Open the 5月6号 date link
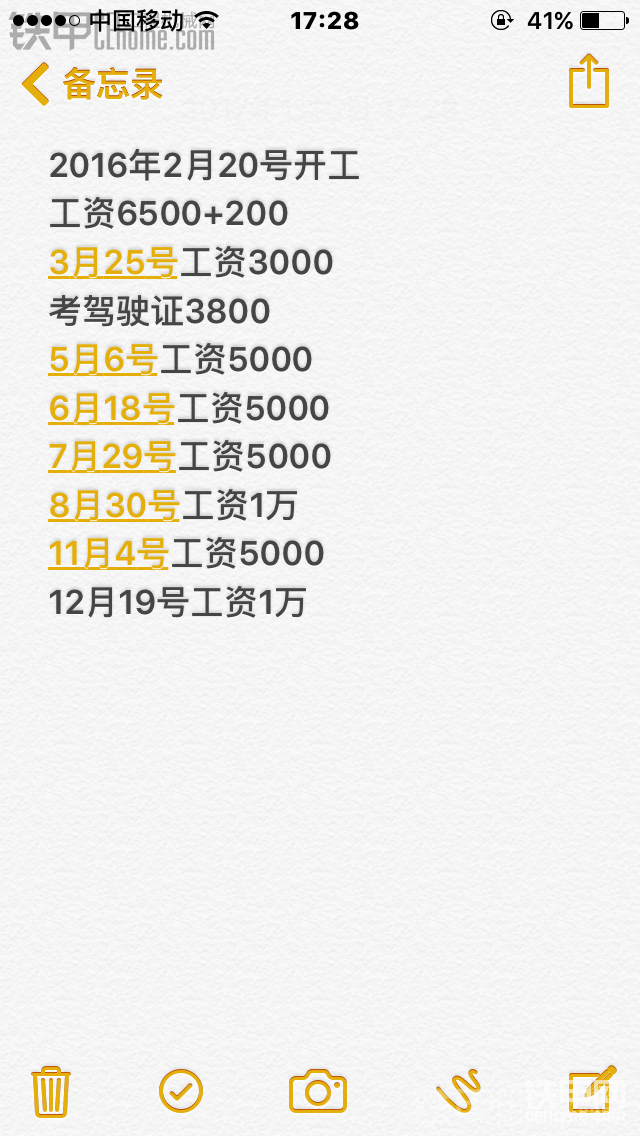This screenshot has height=1136, width=640. click(103, 360)
